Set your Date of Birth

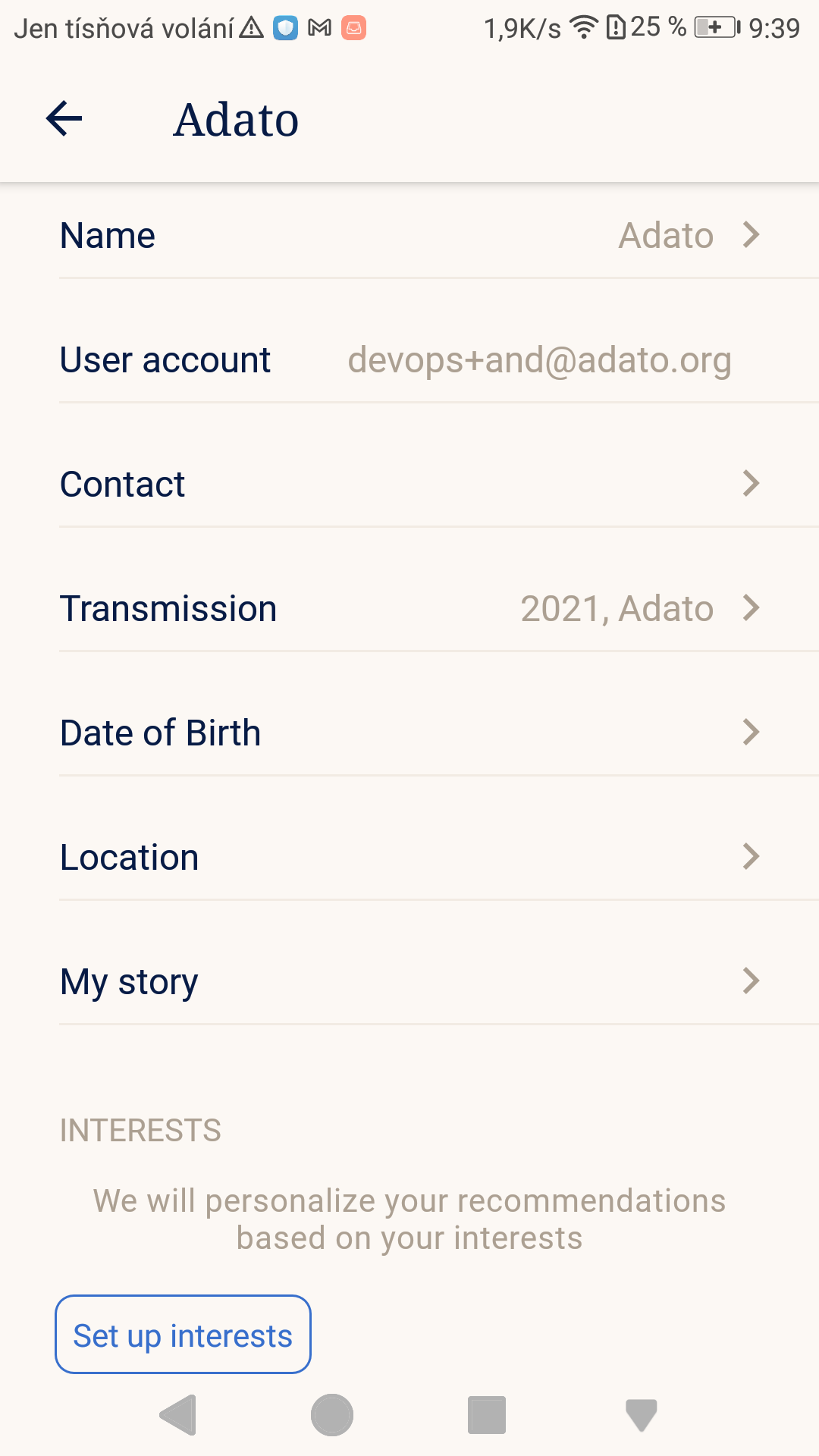[409, 733]
